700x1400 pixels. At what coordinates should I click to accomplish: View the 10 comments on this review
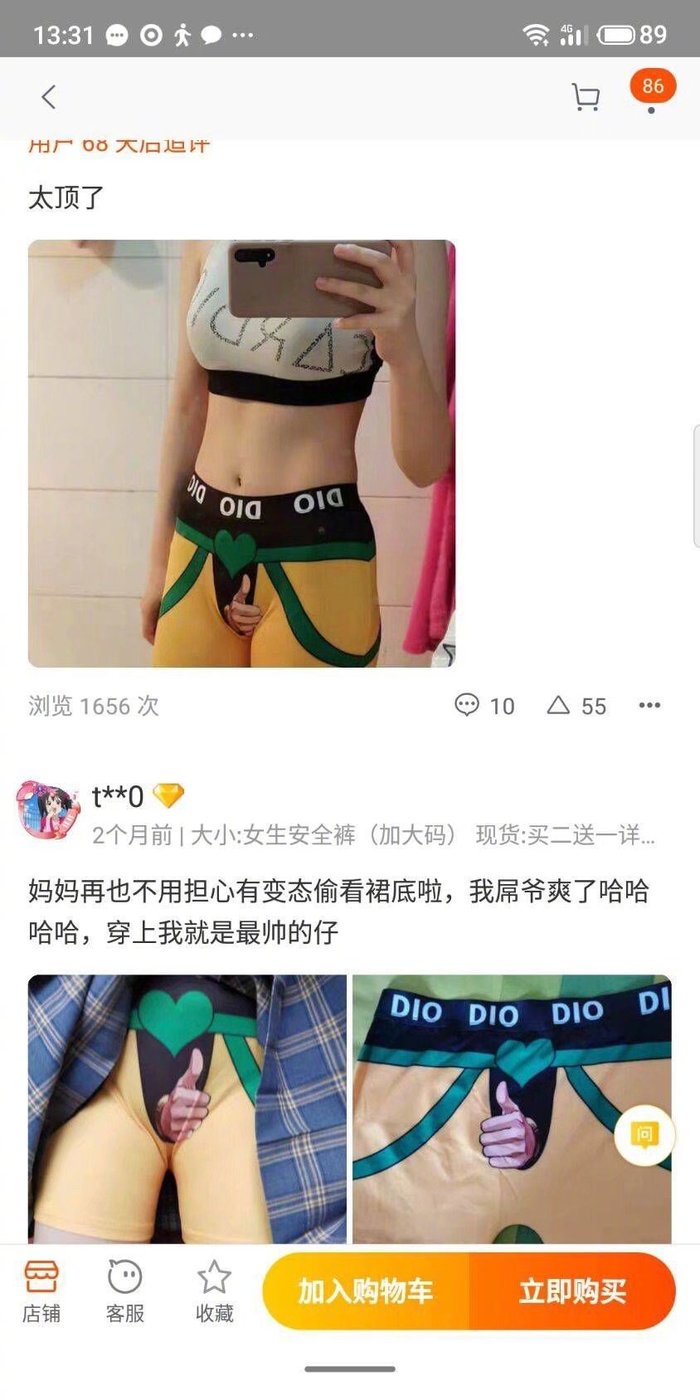(484, 706)
